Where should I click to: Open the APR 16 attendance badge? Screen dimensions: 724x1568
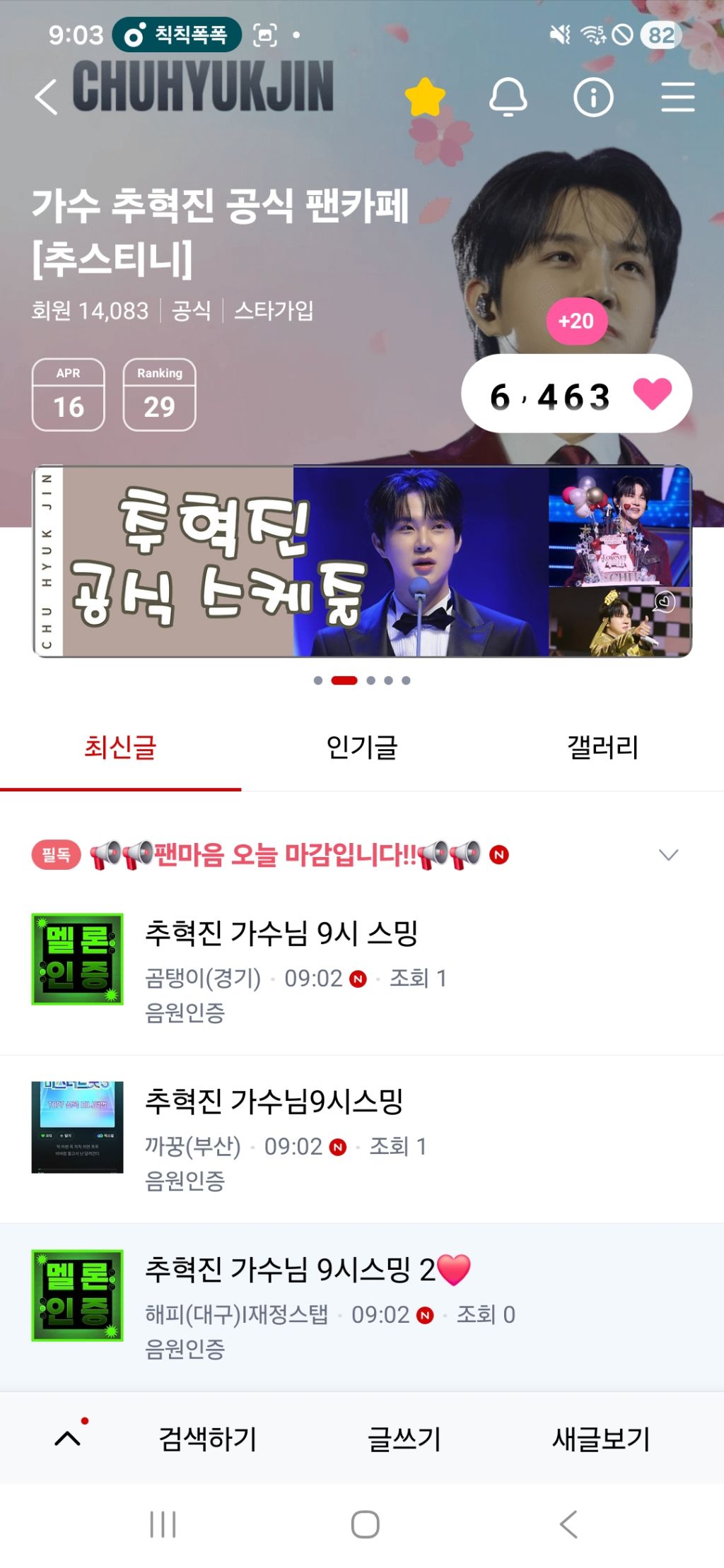coord(69,394)
